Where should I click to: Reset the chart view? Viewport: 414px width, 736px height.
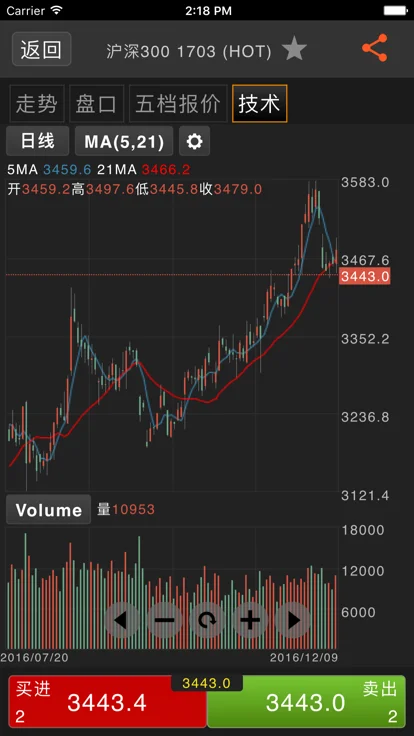pyautogui.click(x=207, y=620)
